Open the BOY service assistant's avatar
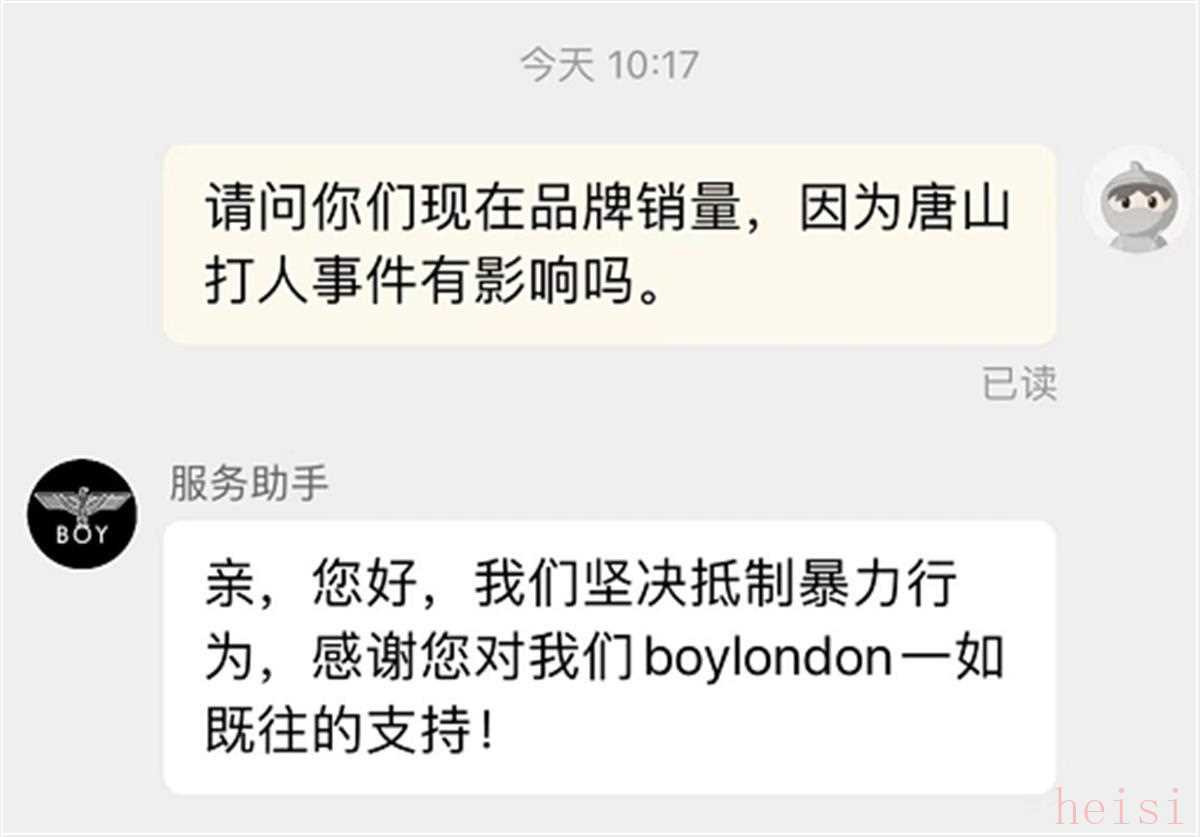1200x837 pixels. tap(82, 514)
